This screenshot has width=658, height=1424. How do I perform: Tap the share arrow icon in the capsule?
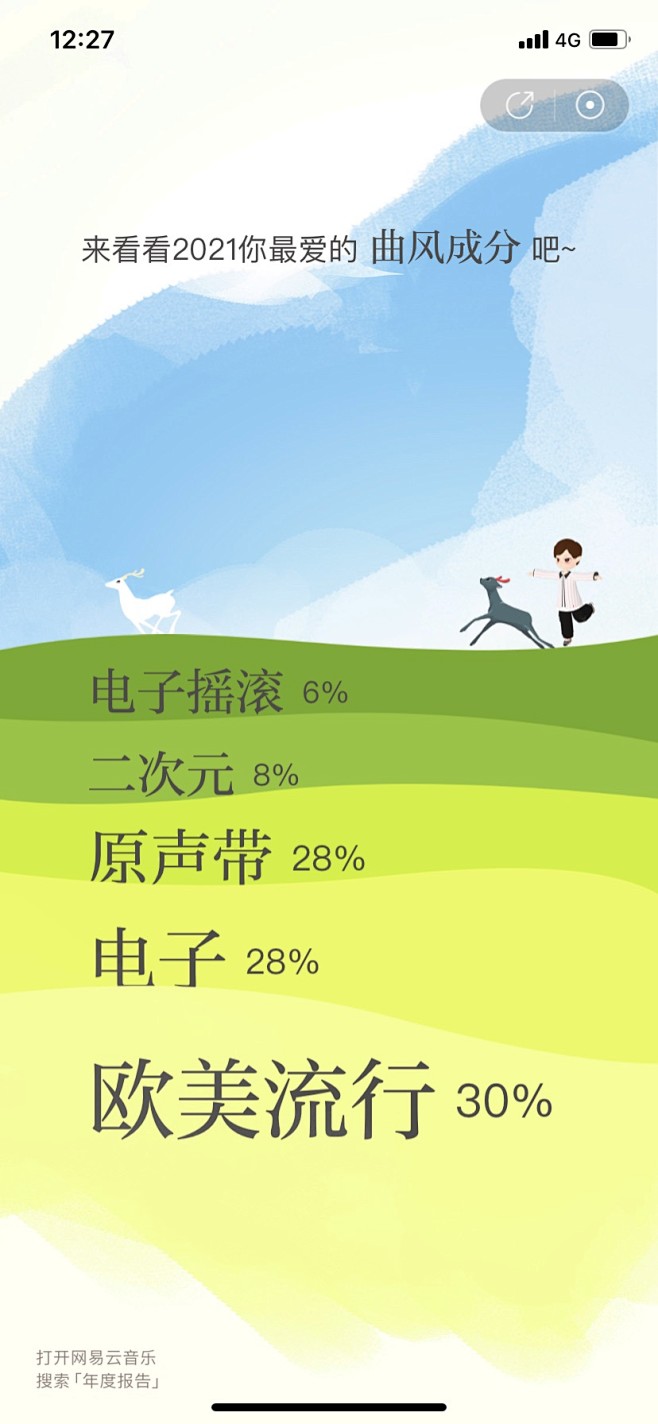[519, 105]
